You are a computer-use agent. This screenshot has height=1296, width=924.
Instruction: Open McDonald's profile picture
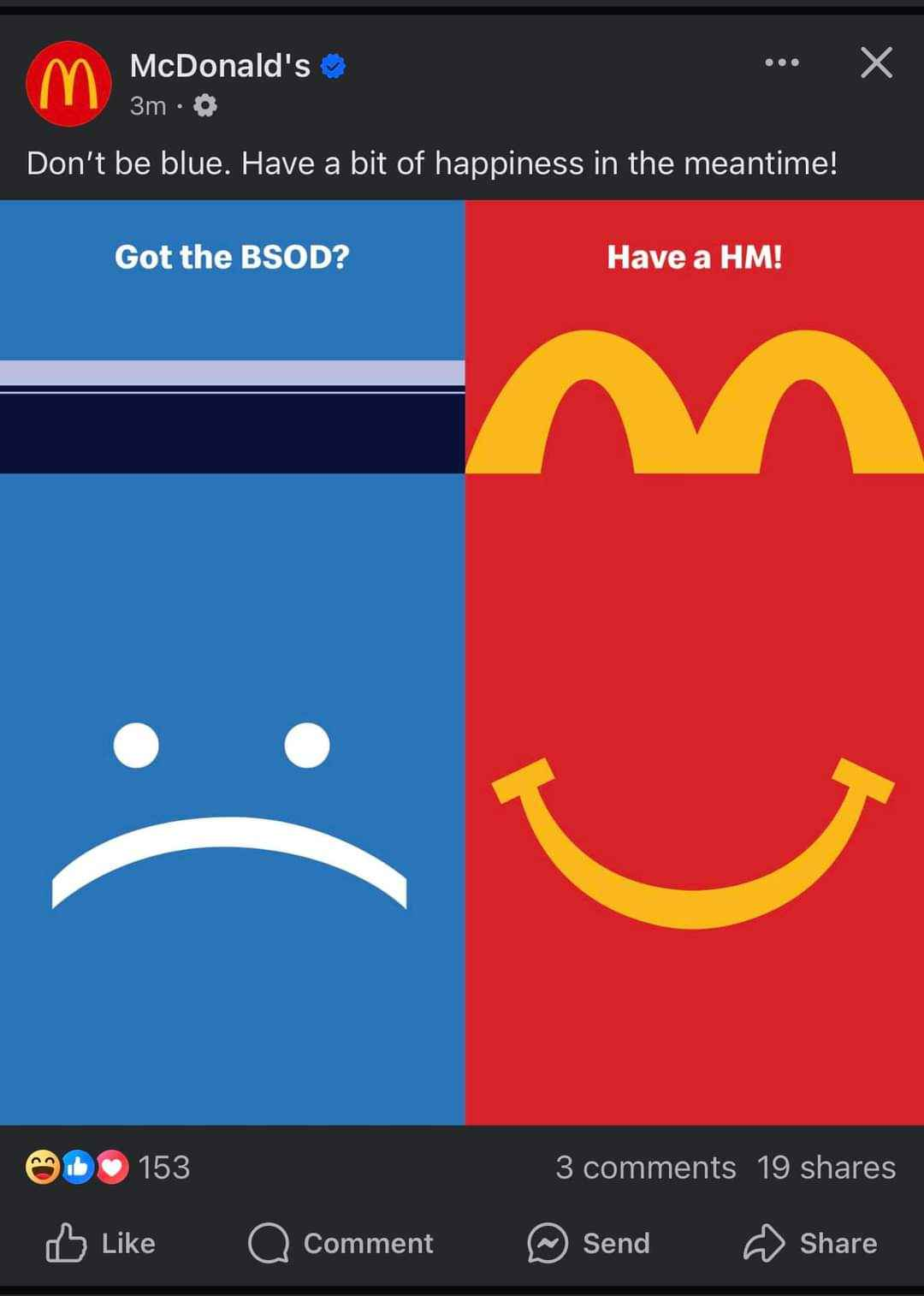click(x=68, y=84)
